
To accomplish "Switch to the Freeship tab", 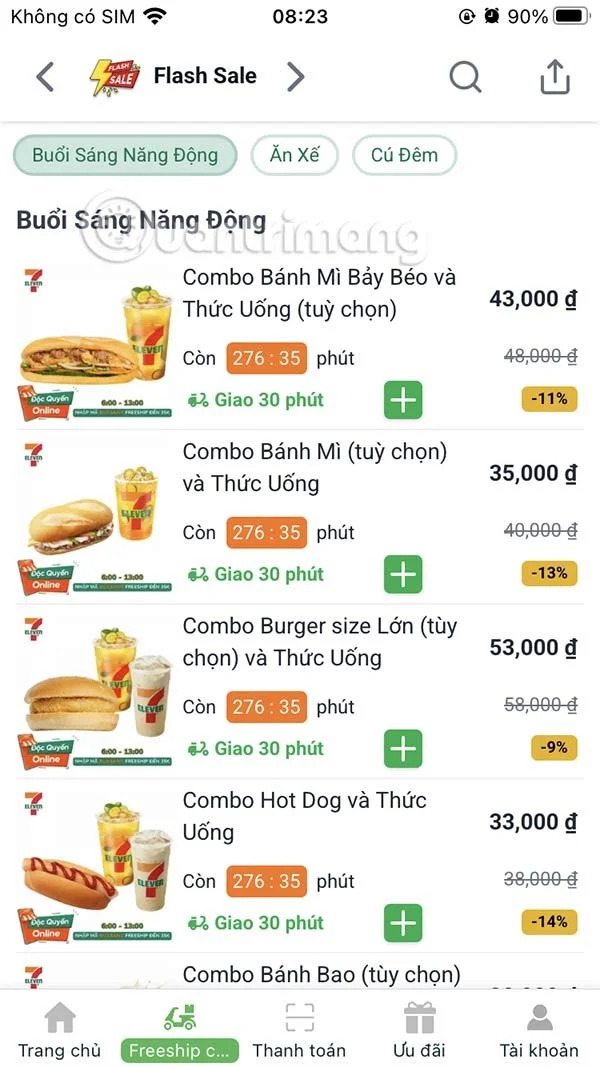I will 180,1030.
